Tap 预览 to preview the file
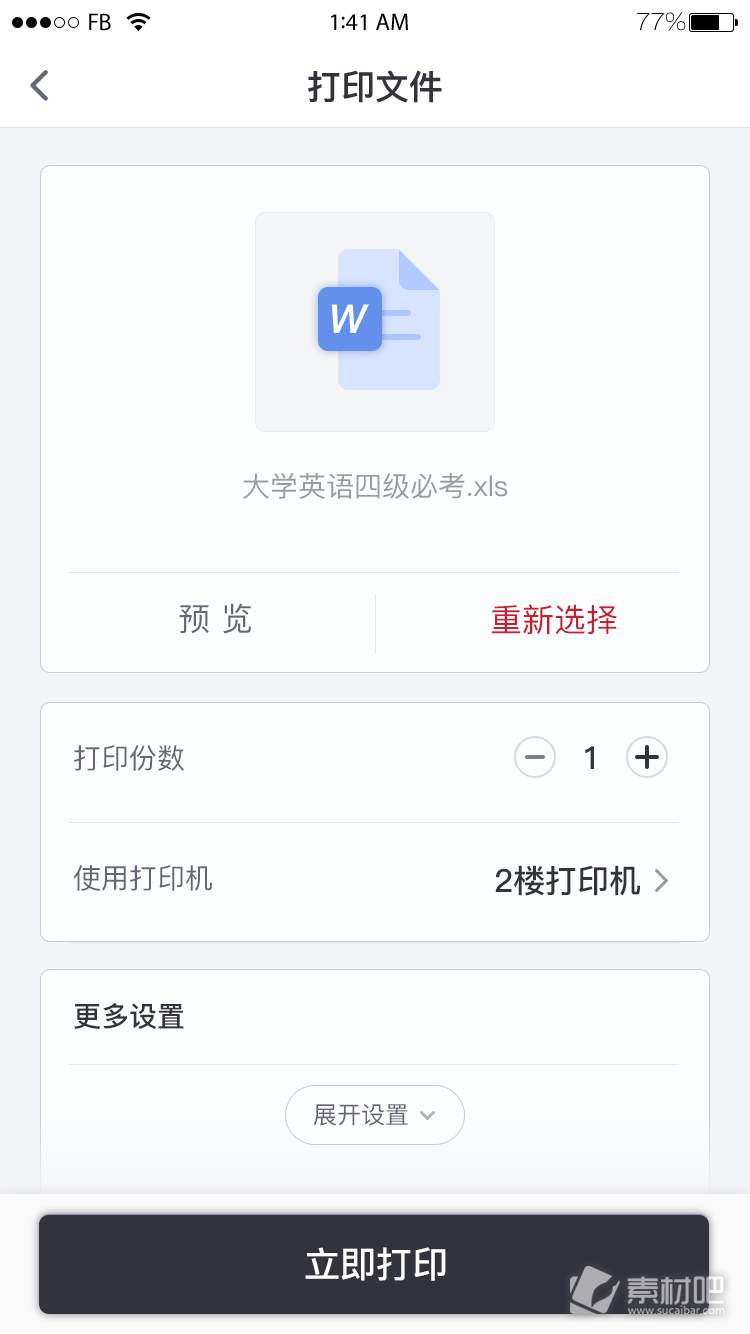 click(215, 620)
